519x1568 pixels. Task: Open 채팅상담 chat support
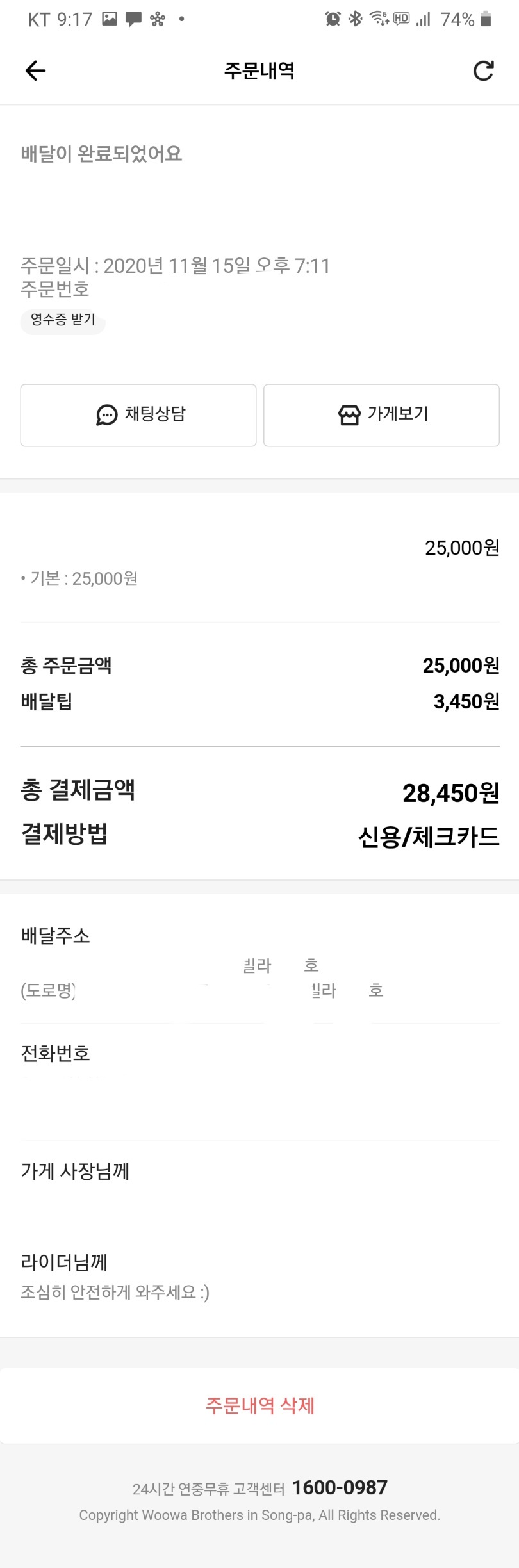(138, 415)
